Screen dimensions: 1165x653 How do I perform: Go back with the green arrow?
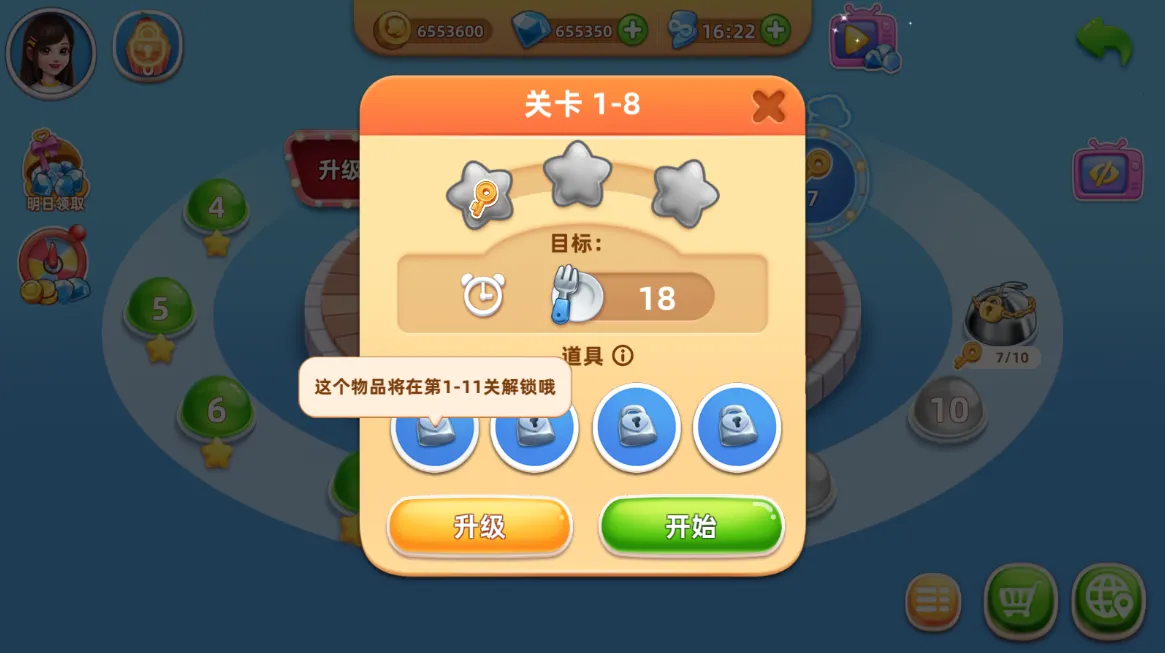[1105, 42]
